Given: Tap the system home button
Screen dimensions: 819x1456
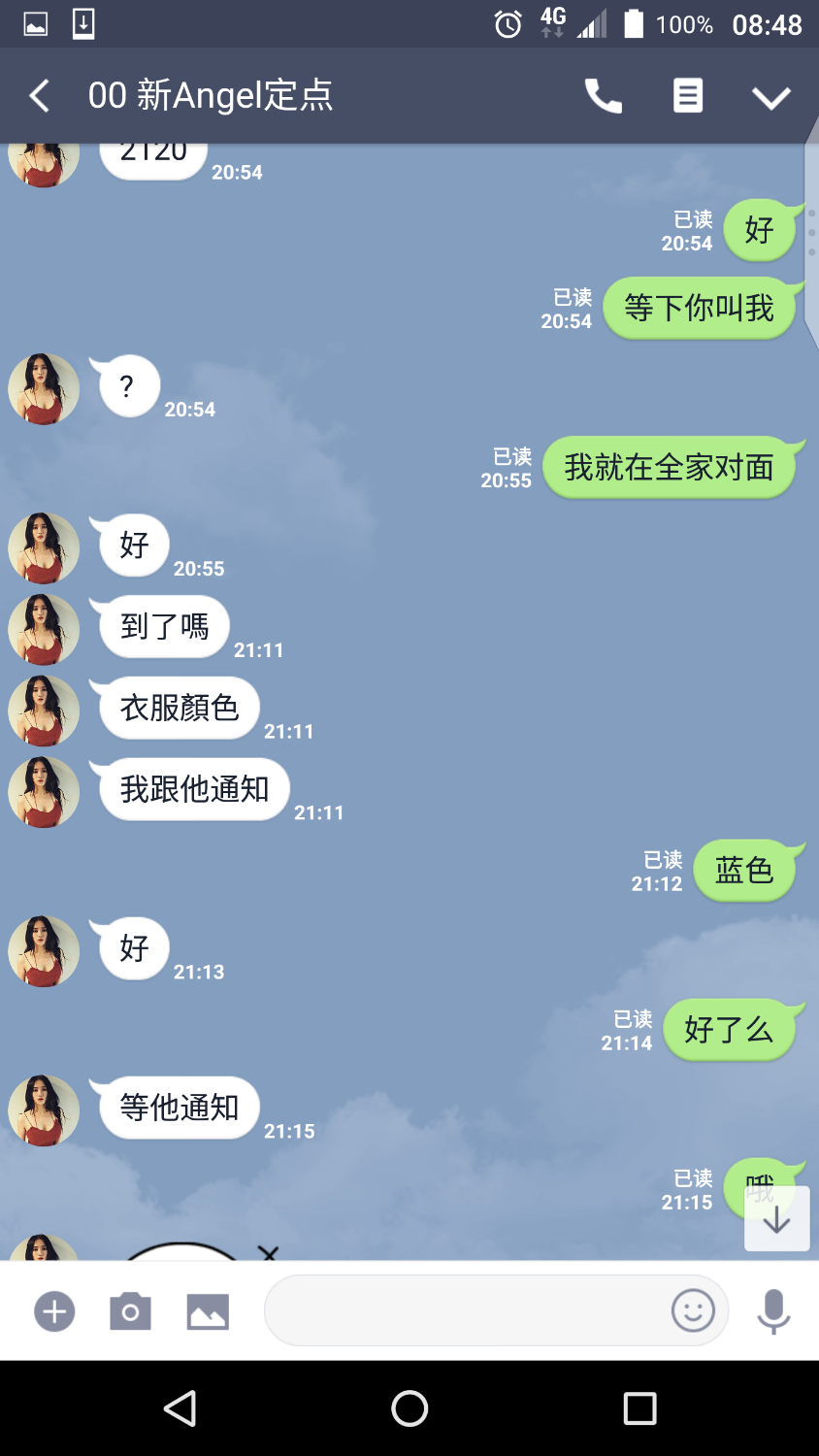Looking at the screenshot, I should [x=409, y=1408].
